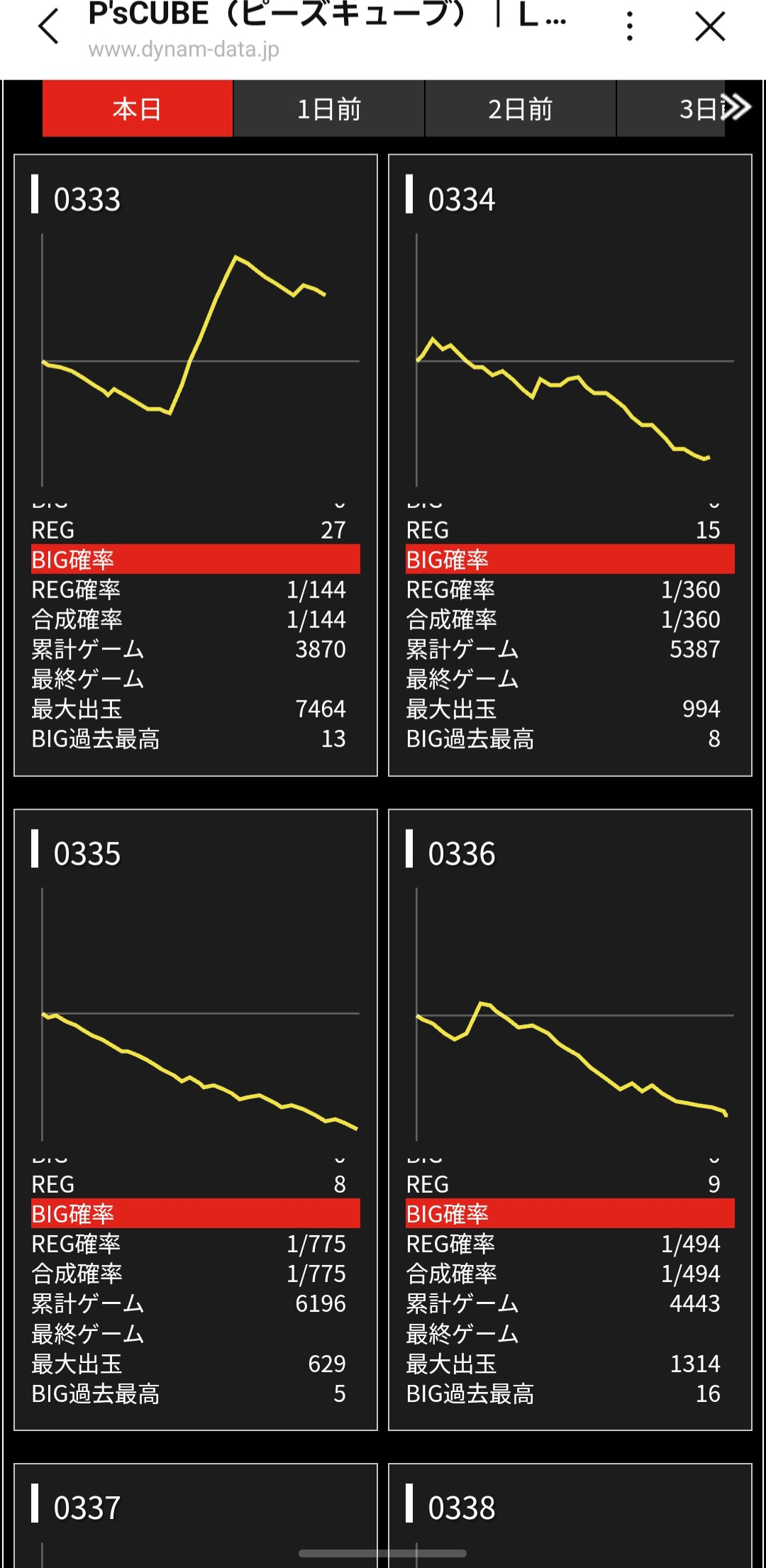
Task: Close the in-app browser page
Action: tap(710, 27)
